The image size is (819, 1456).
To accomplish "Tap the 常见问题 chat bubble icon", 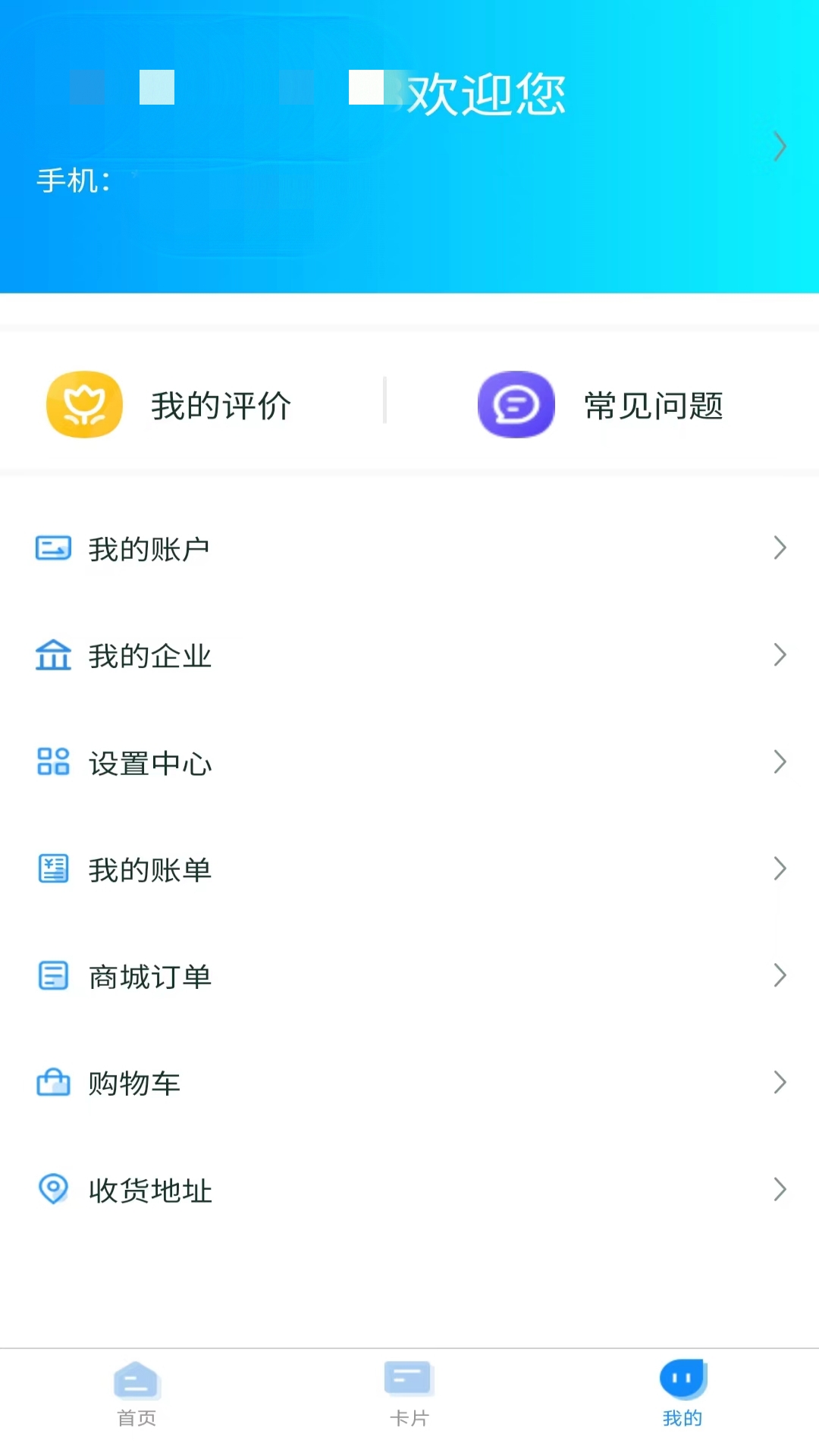I will [x=516, y=403].
